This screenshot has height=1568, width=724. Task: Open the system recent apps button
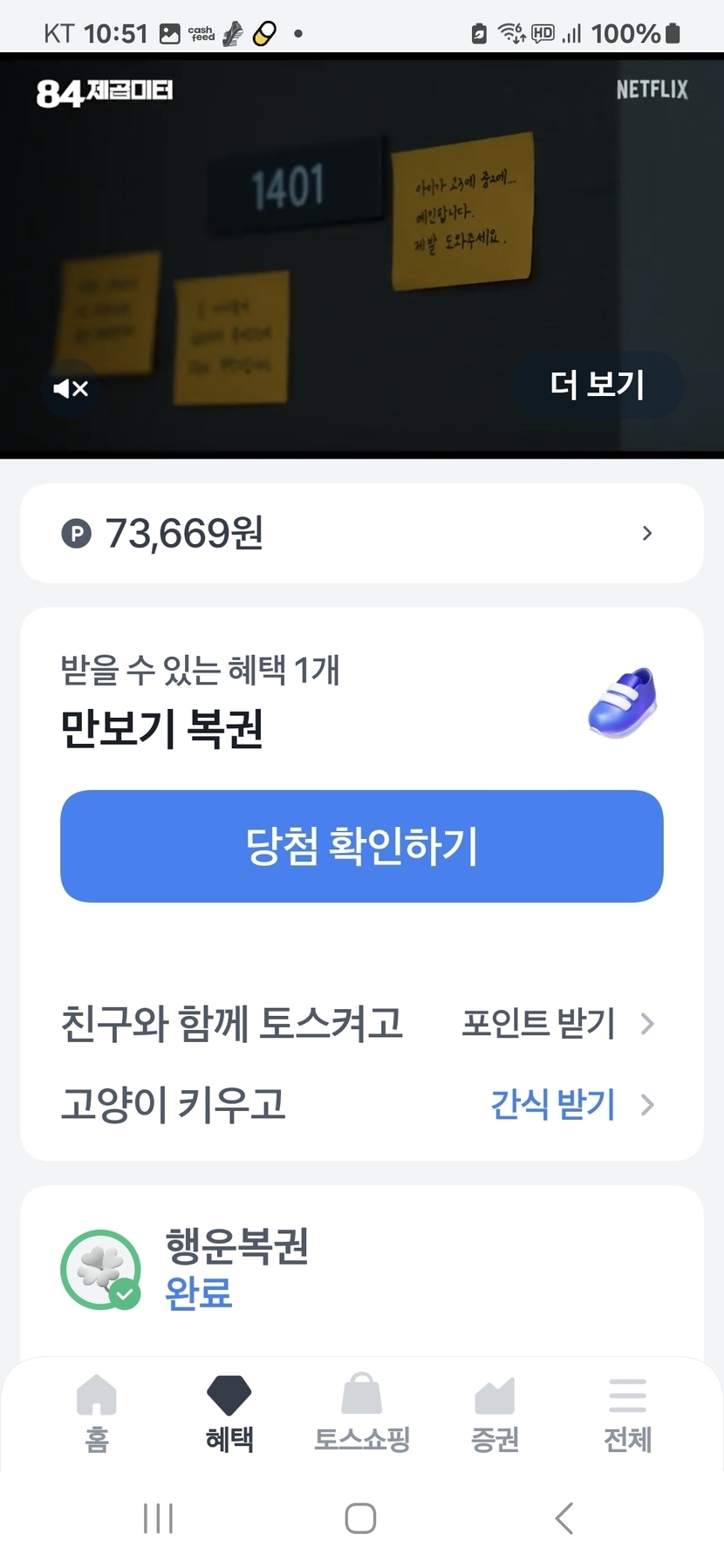click(158, 1518)
